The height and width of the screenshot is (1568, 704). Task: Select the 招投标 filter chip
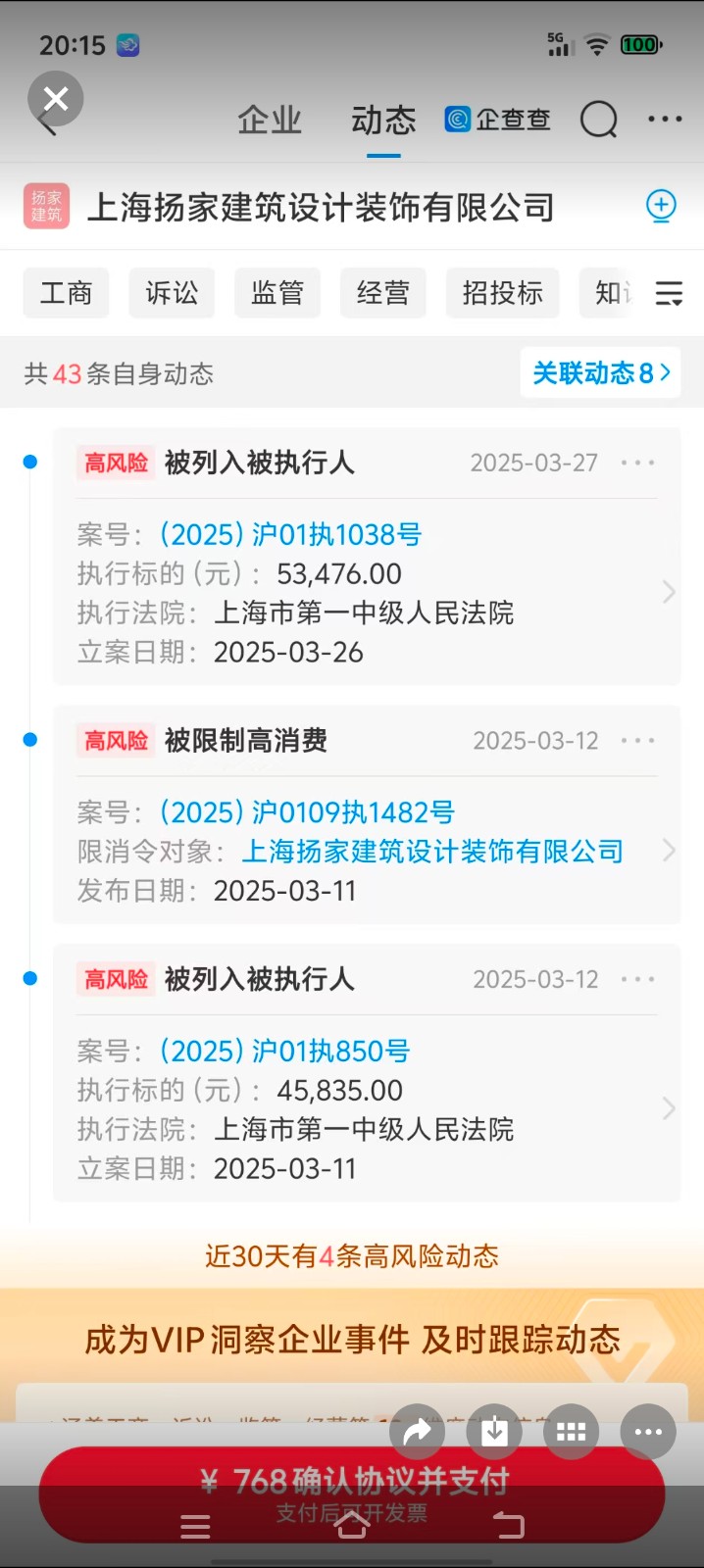(x=502, y=293)
